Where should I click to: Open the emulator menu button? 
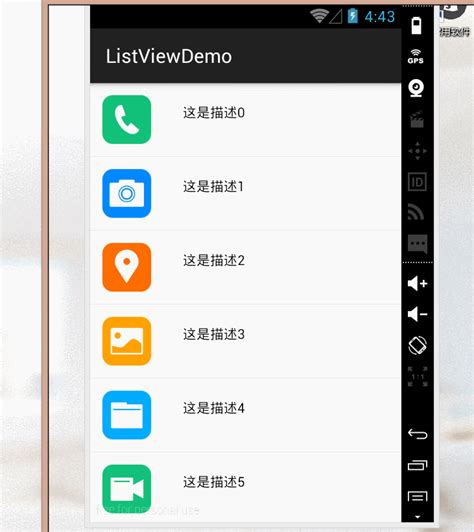[x=418, y=496]
